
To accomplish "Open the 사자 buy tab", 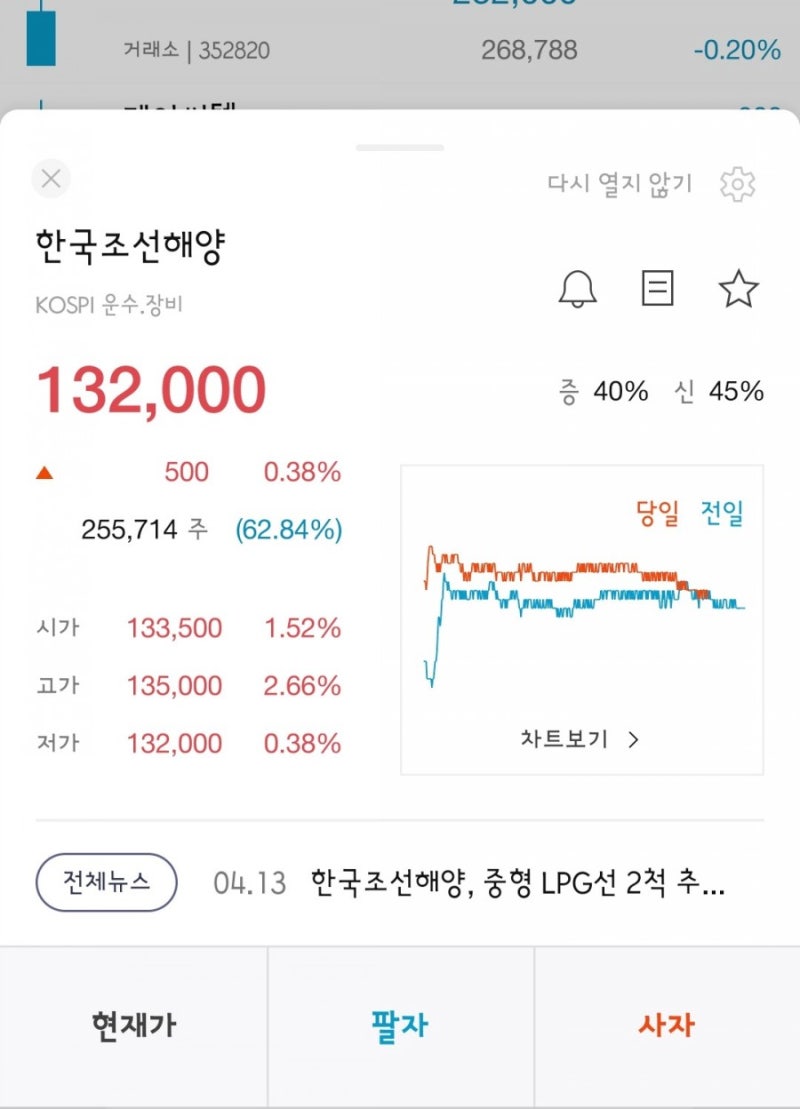I will (667, 1025).
